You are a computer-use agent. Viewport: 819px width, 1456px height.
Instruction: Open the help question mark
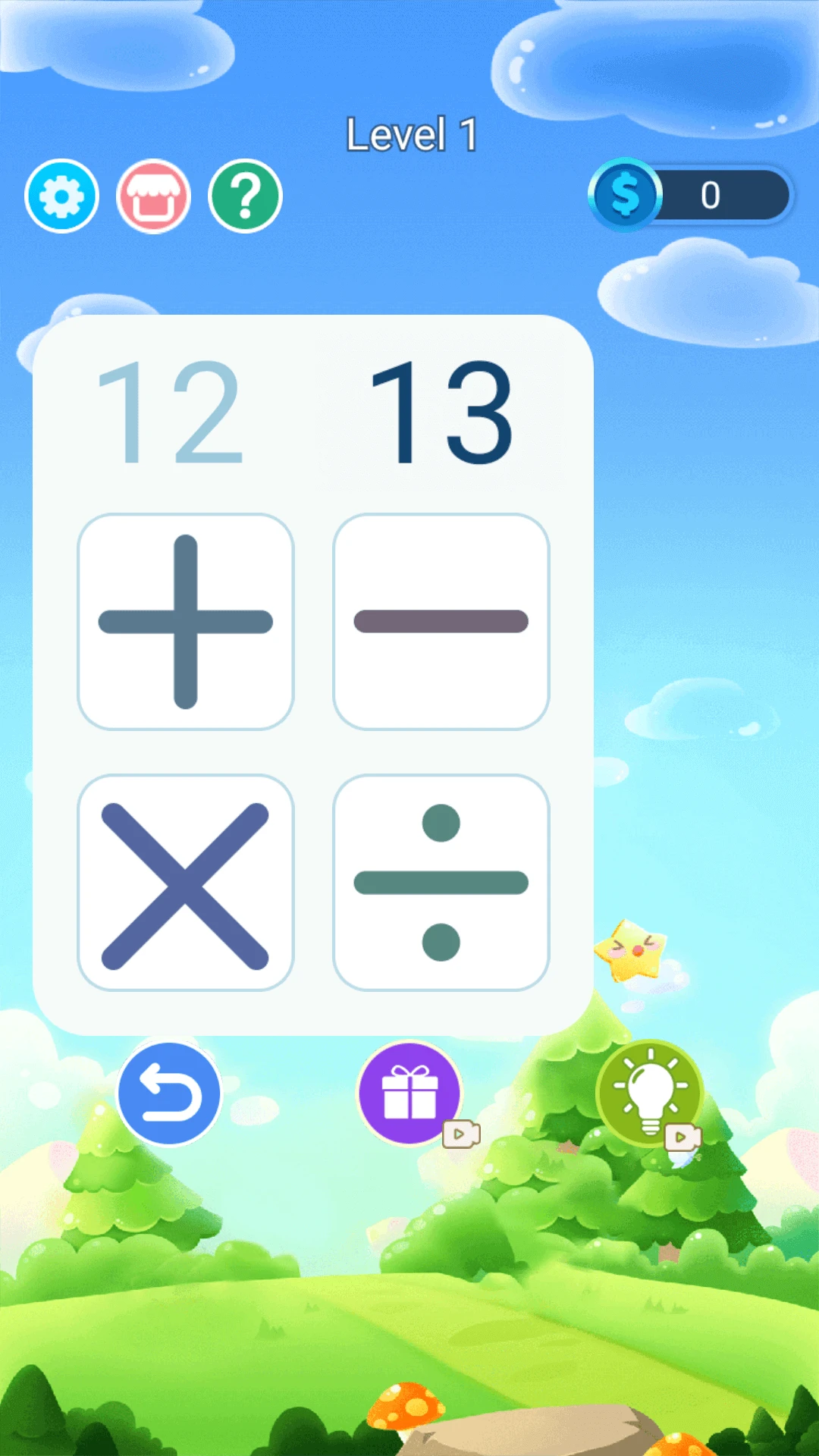tap(245, 196)
